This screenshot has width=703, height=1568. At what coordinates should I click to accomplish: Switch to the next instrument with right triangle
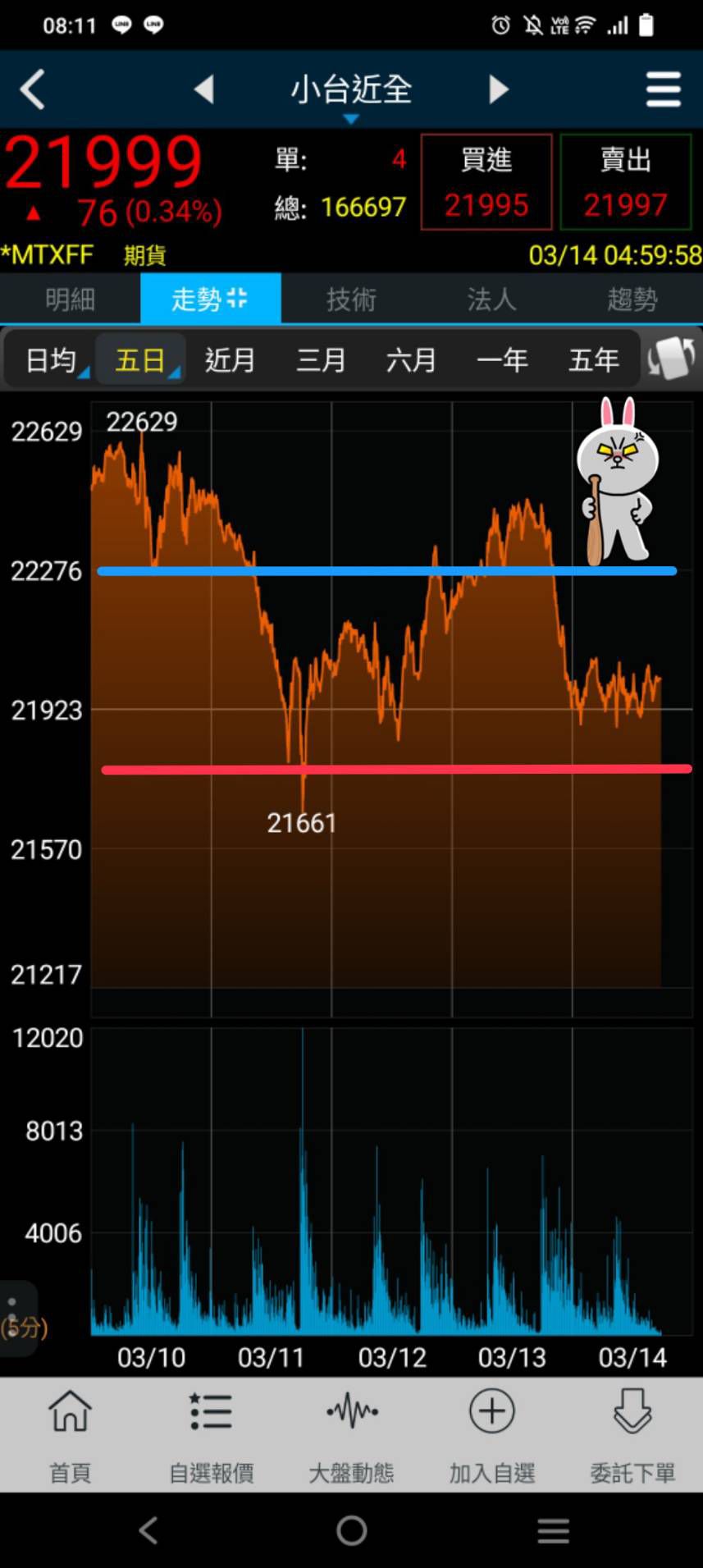pyautogui.click(x=498, y=89)
